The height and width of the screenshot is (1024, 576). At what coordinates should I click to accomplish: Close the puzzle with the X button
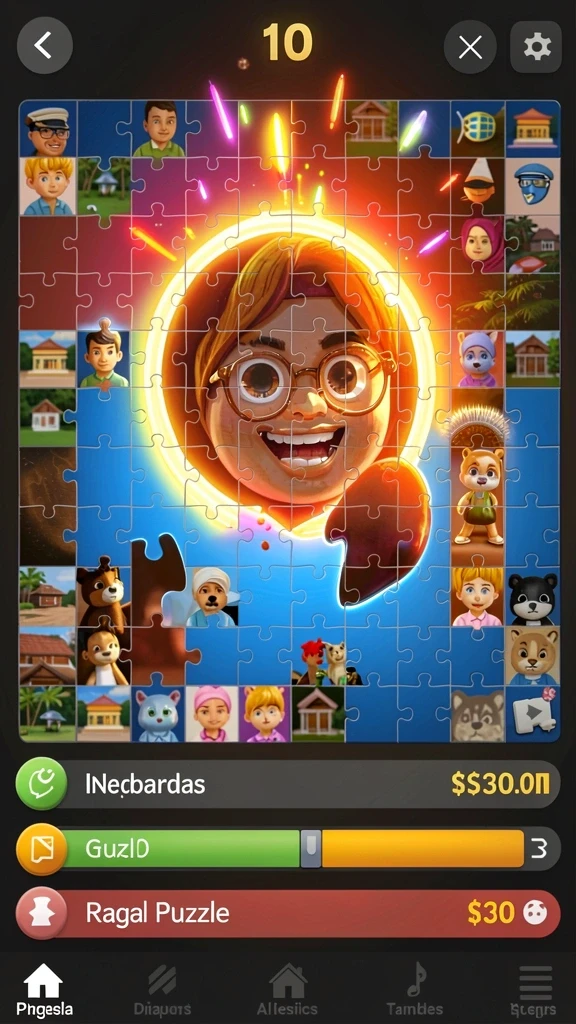coord(470,47)
